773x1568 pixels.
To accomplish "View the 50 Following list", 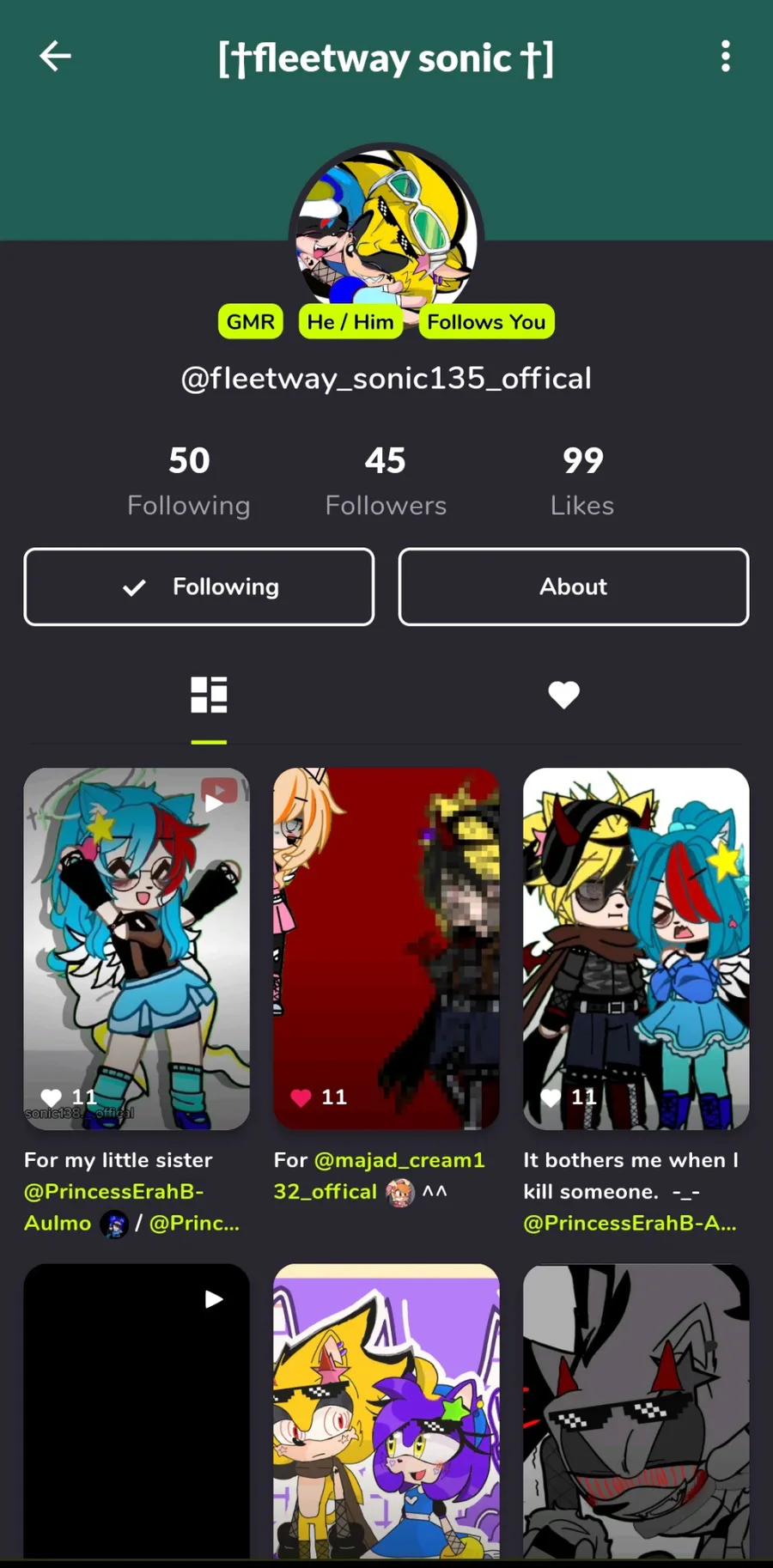I will pyautogui.click(x=189, y=481).
